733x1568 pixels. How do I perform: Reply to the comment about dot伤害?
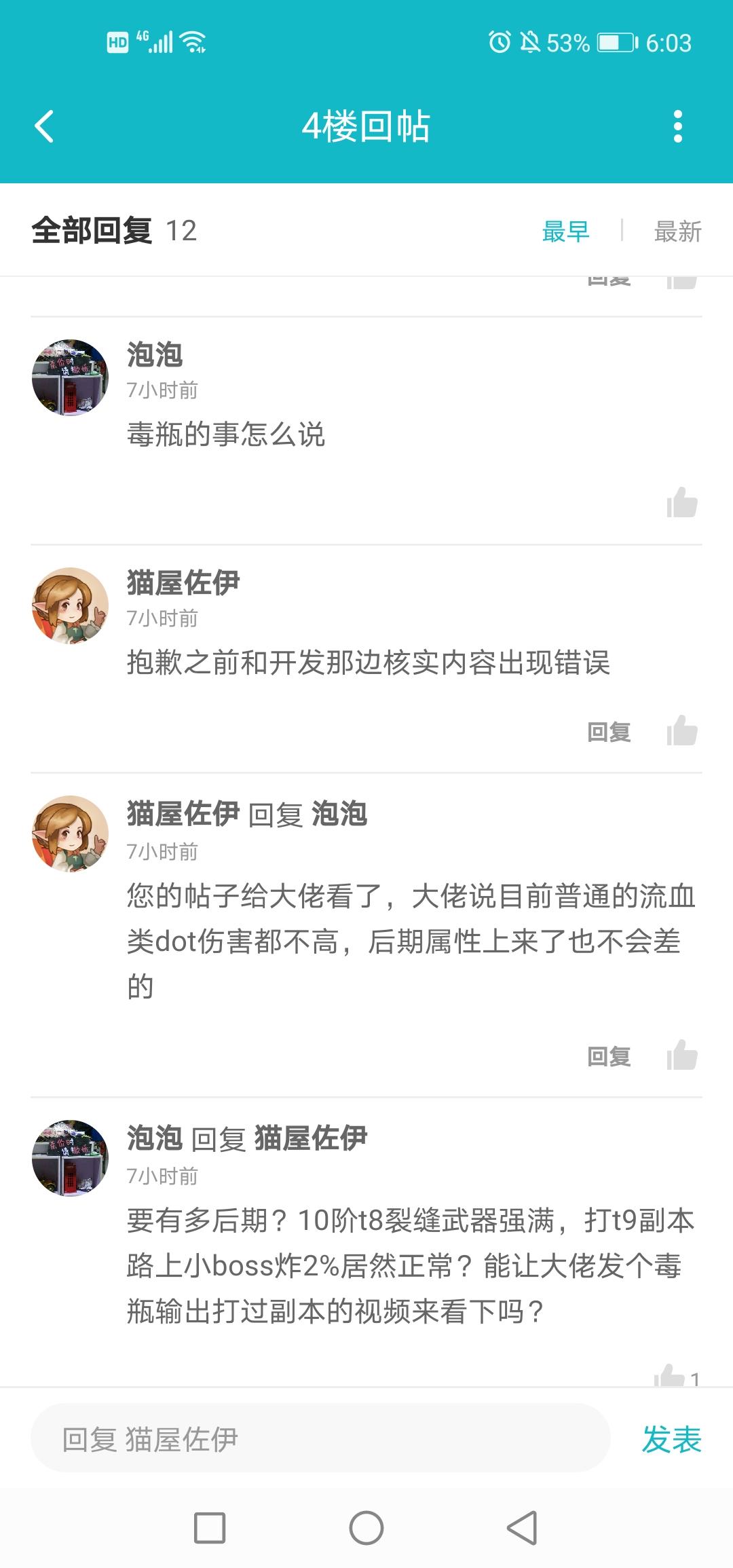tap(609, 1056)
